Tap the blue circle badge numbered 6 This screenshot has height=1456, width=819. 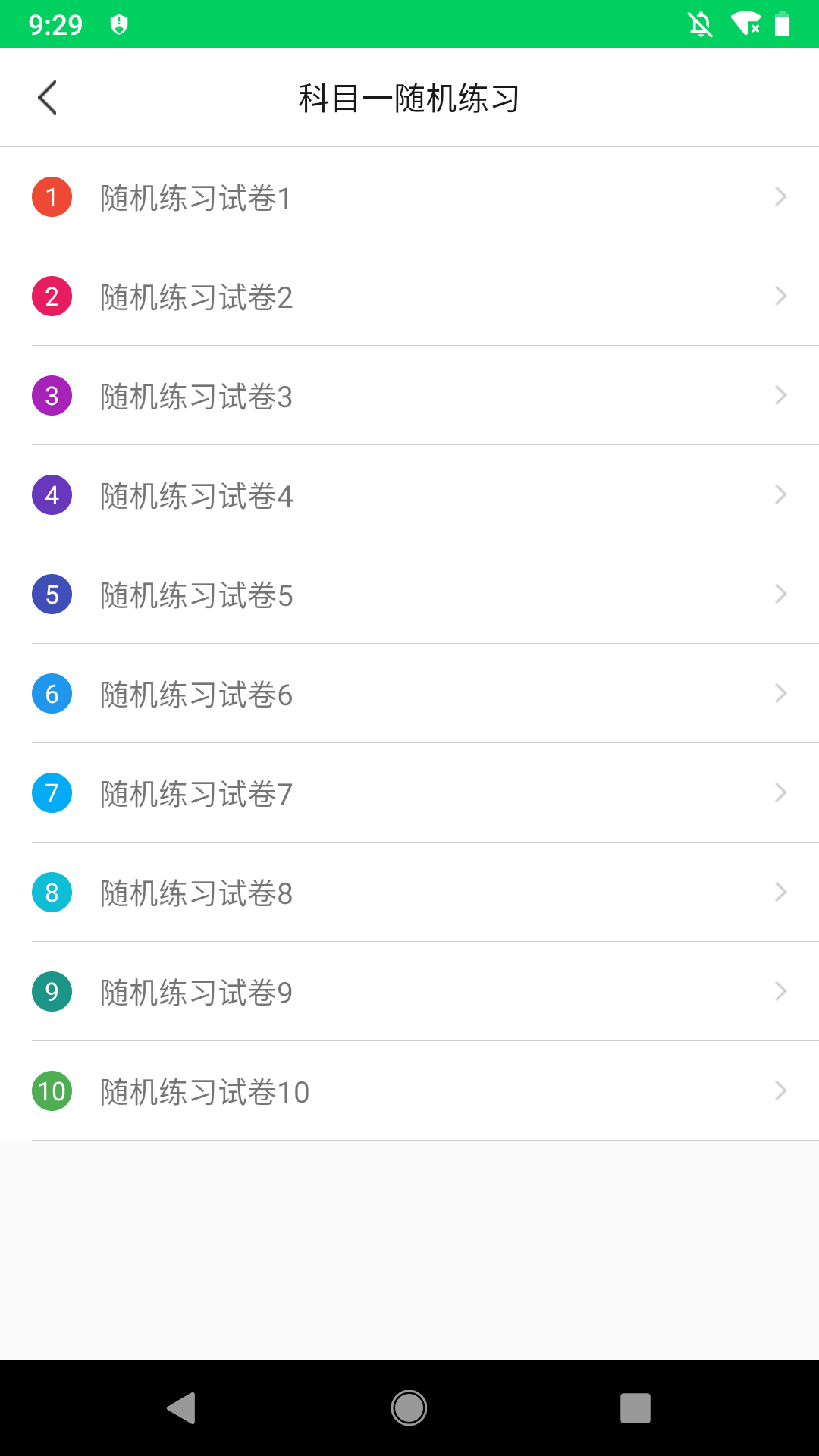(x=52, y=694)
